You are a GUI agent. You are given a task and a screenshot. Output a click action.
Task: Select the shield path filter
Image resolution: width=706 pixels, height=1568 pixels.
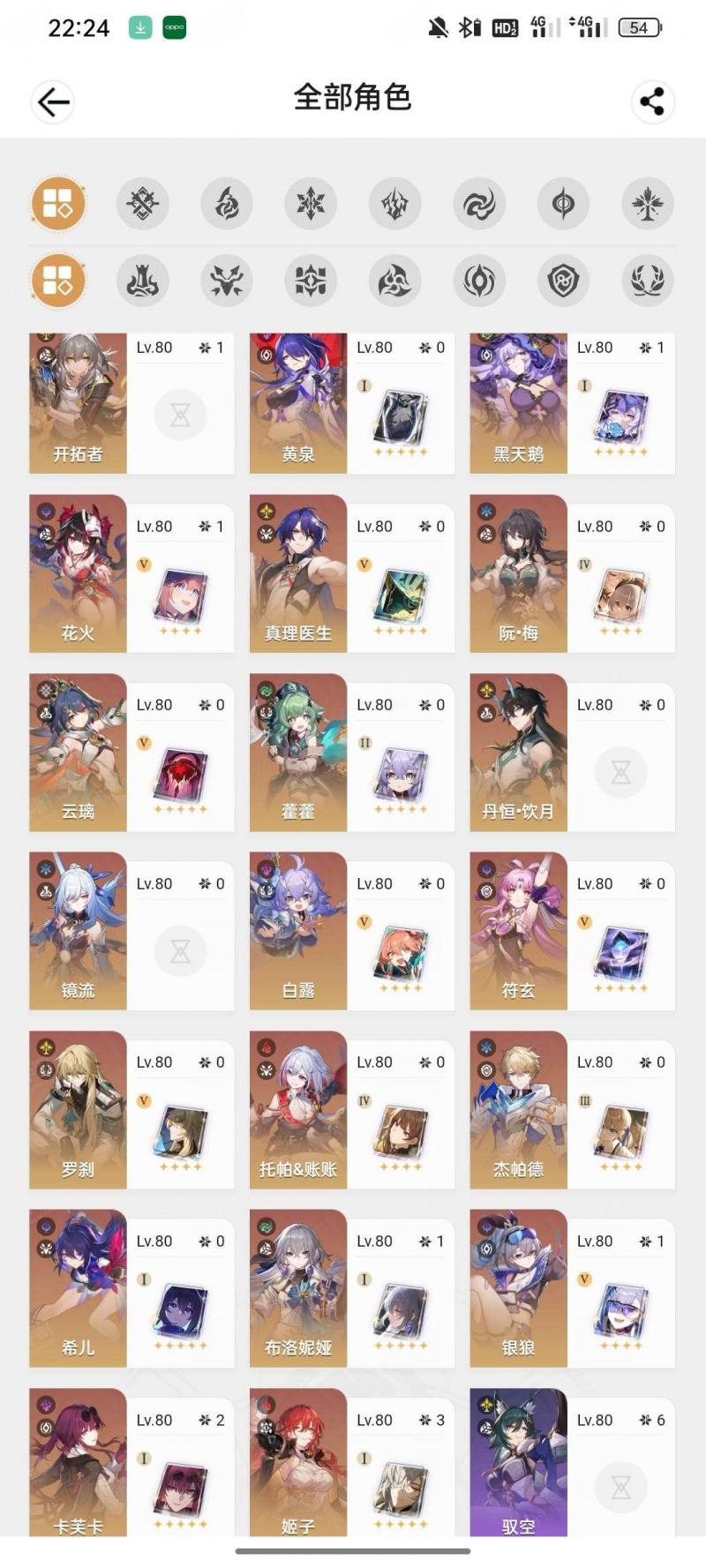pos(563,281)
